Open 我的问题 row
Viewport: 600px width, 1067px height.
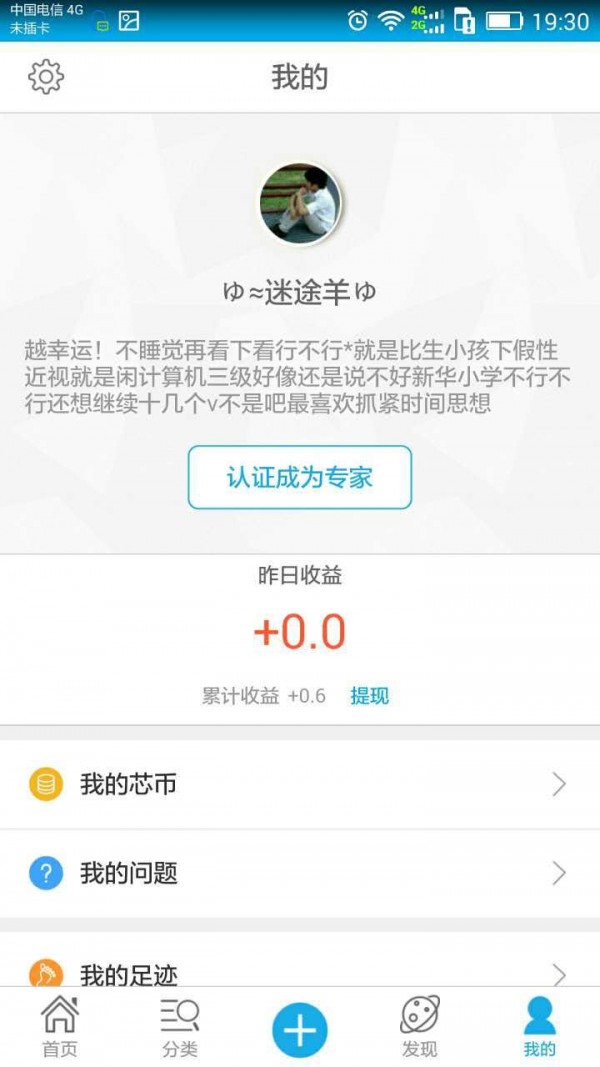[x=300, y=874]
